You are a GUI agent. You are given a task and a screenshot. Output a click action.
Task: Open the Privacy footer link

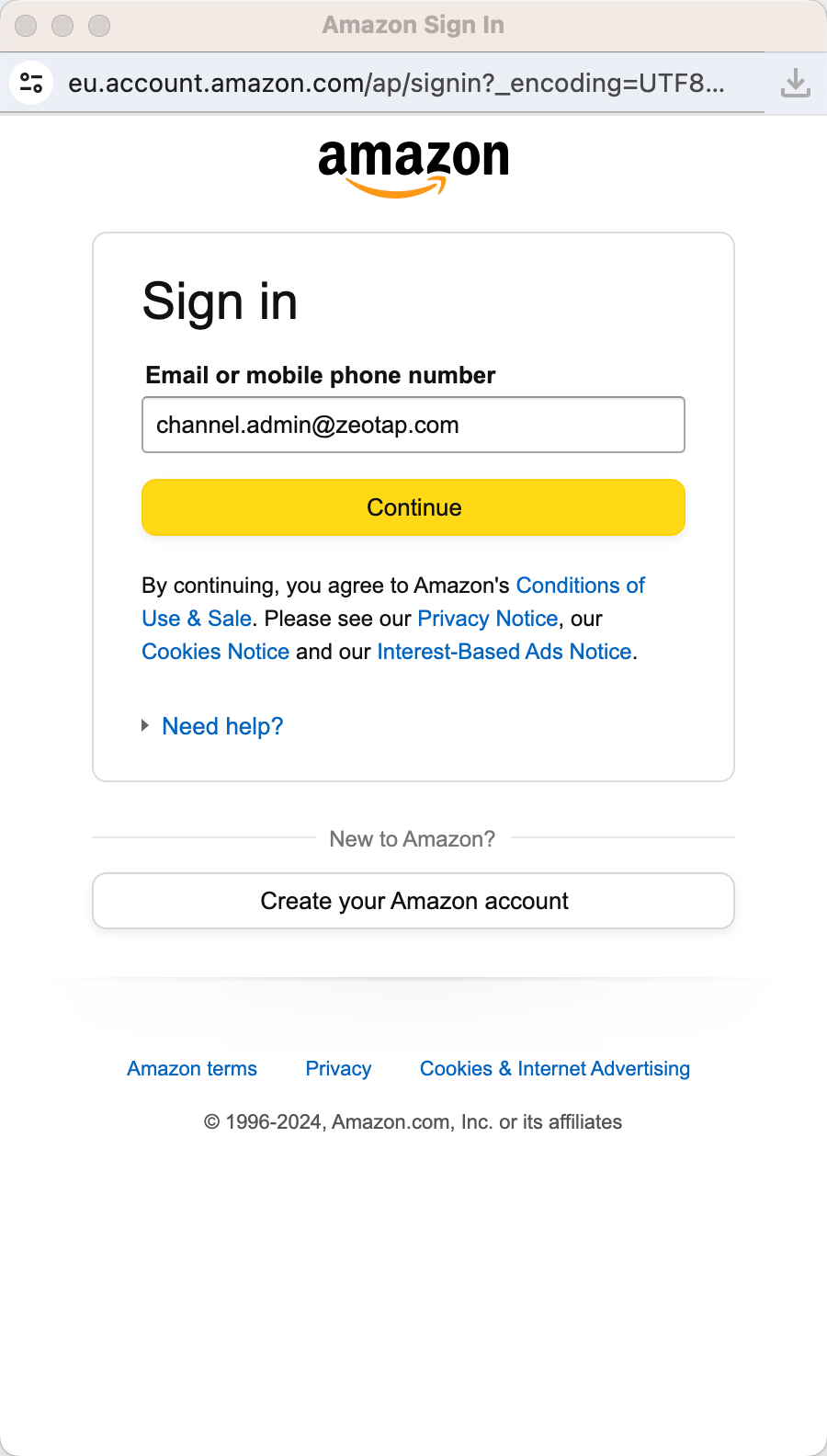click(x=338, y=1068)
